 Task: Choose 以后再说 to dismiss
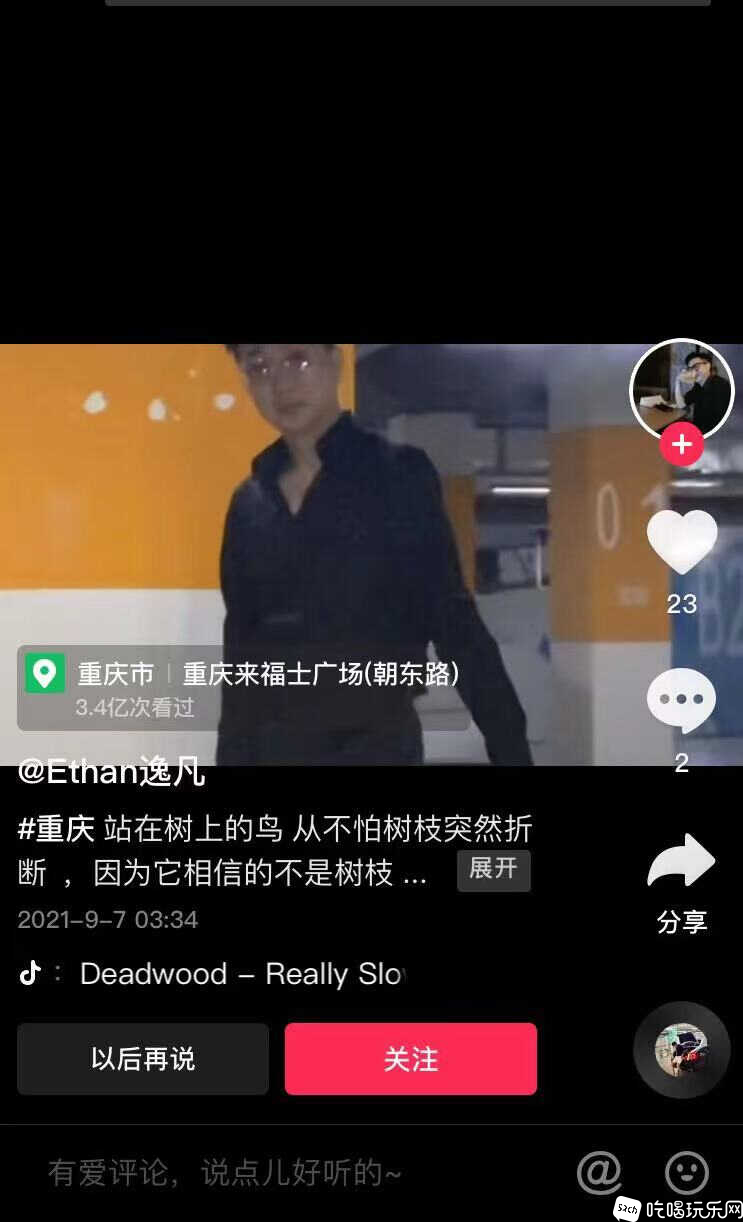point(143,1059)
